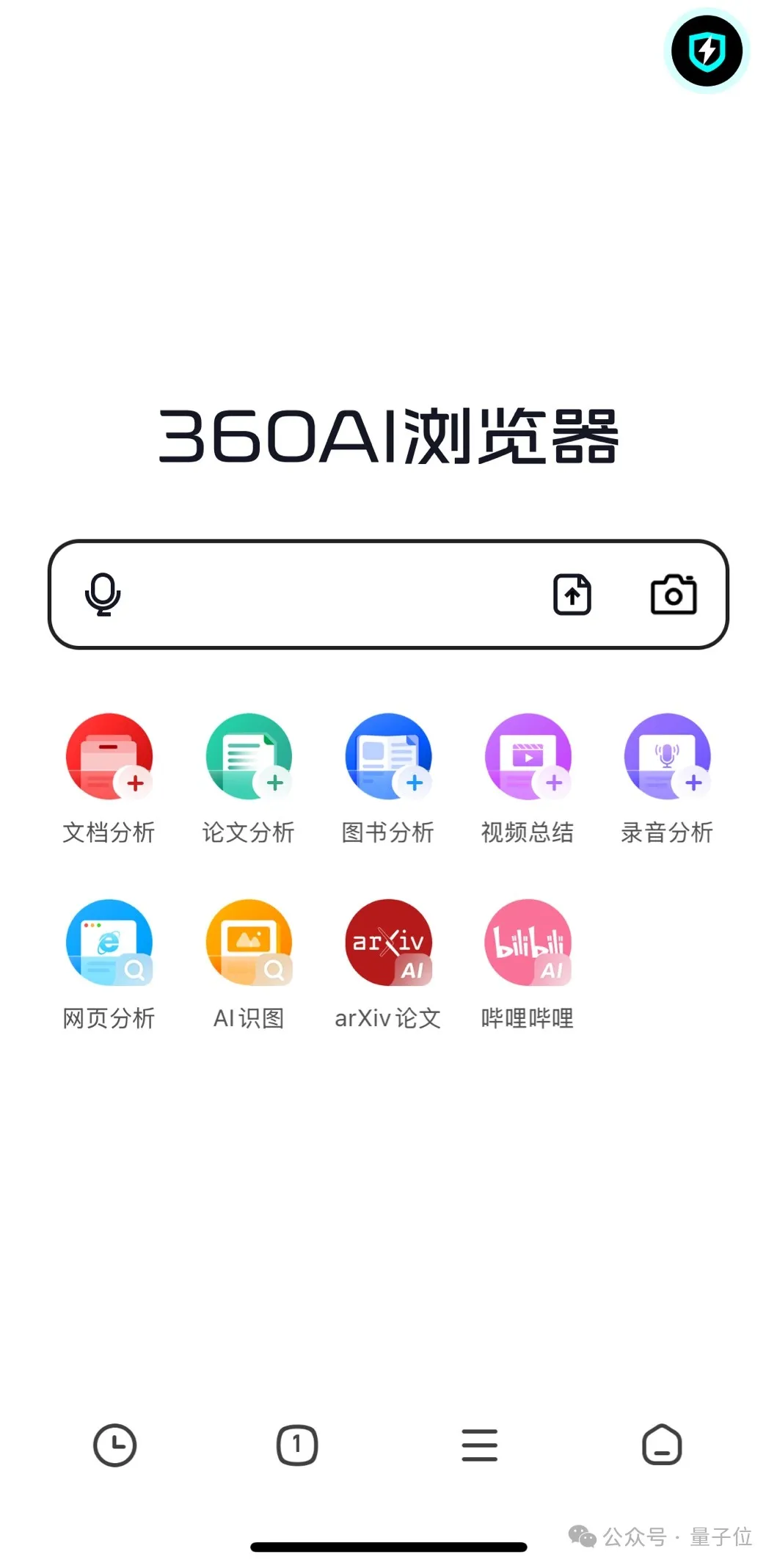The image size is (777, 1568).
Task: Open the 图书分析 book analysis tool
Action: pos(388,758)
